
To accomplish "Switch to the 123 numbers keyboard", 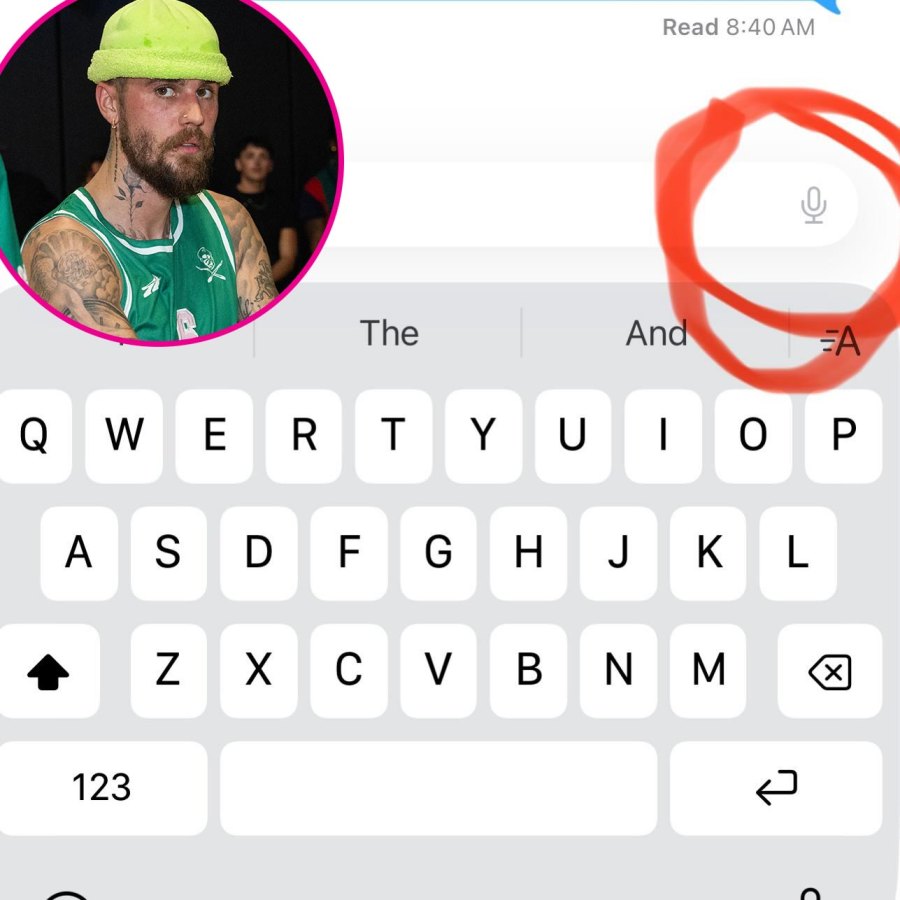I will coord(103,788).
